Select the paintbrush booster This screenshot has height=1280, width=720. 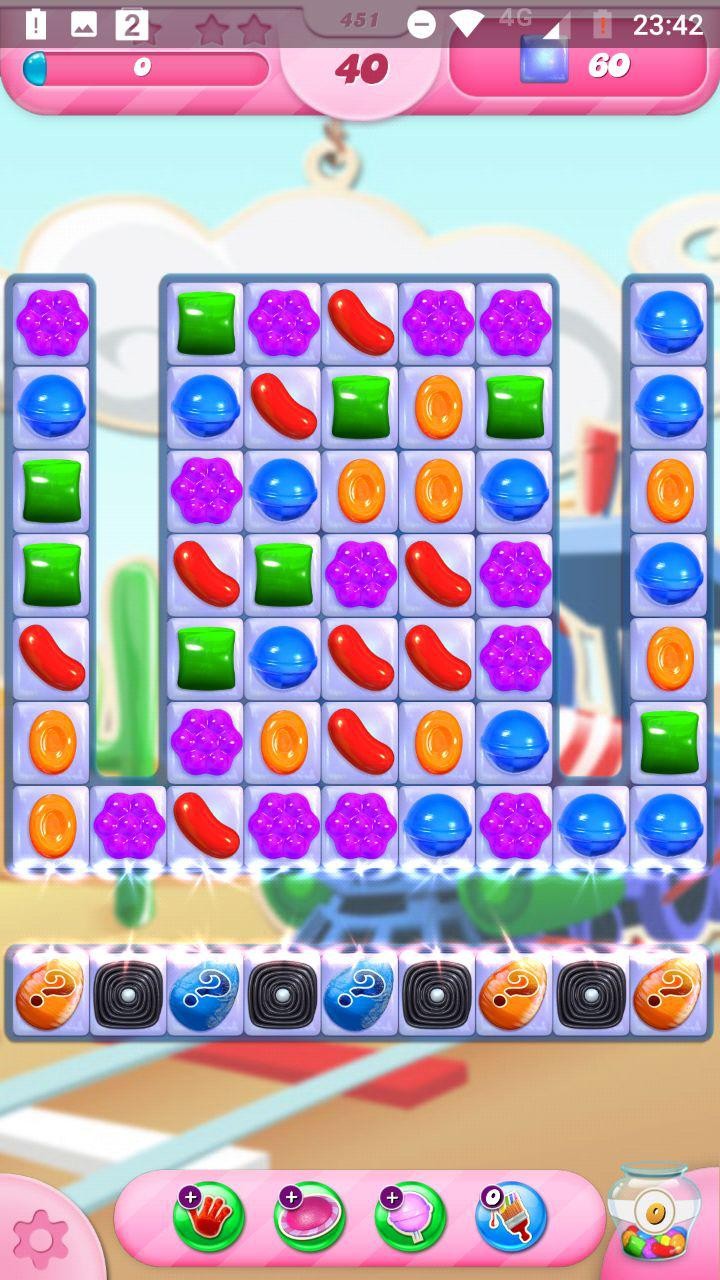coord(511,1217)
